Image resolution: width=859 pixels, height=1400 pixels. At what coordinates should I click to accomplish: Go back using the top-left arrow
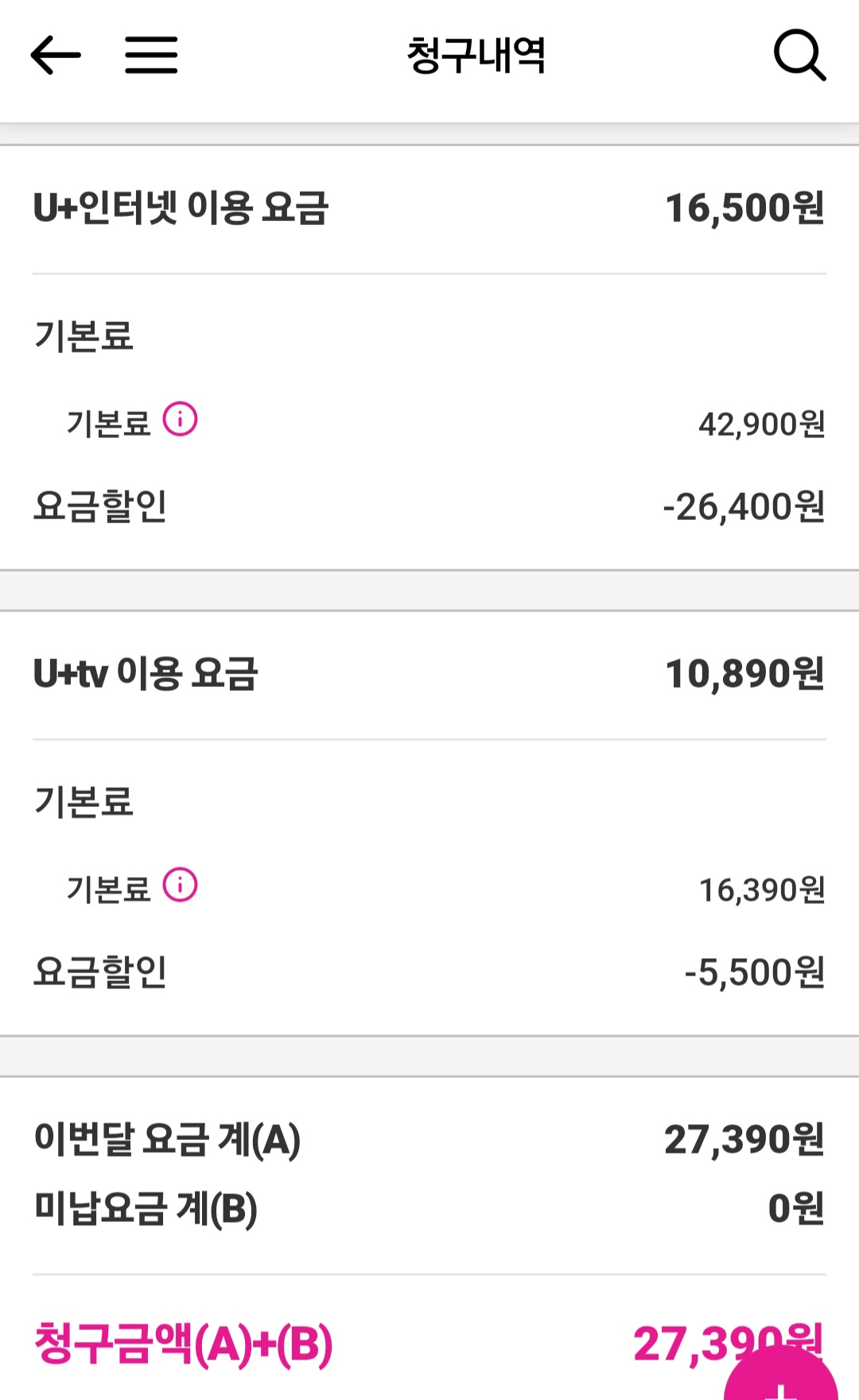click(56, 55)
